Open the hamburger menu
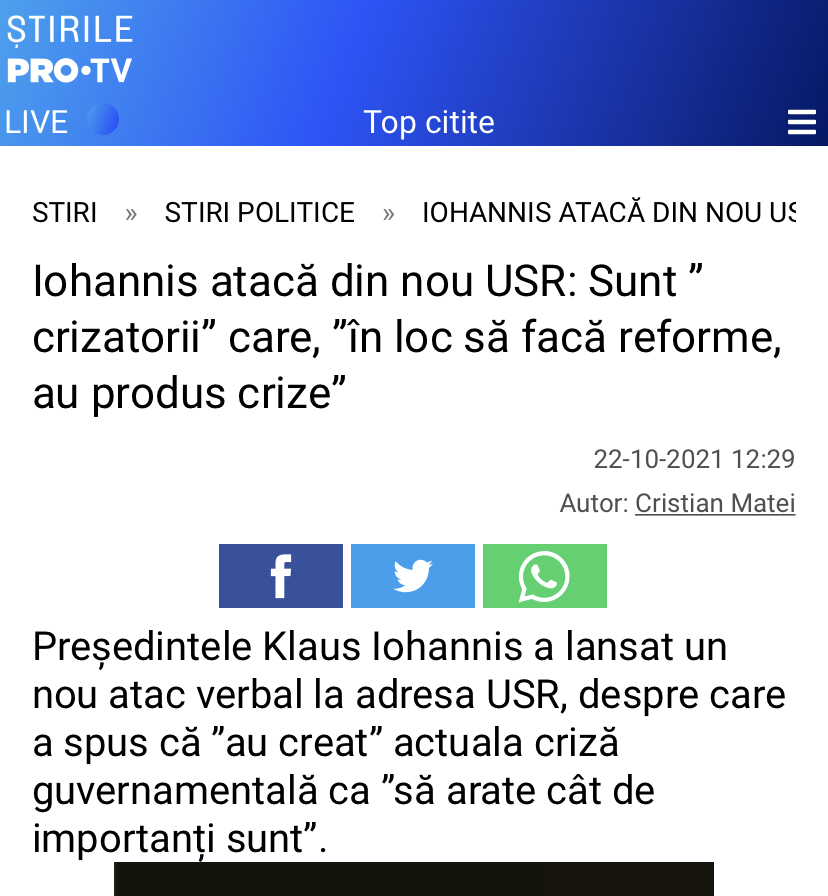 click(x=801, y=122)
